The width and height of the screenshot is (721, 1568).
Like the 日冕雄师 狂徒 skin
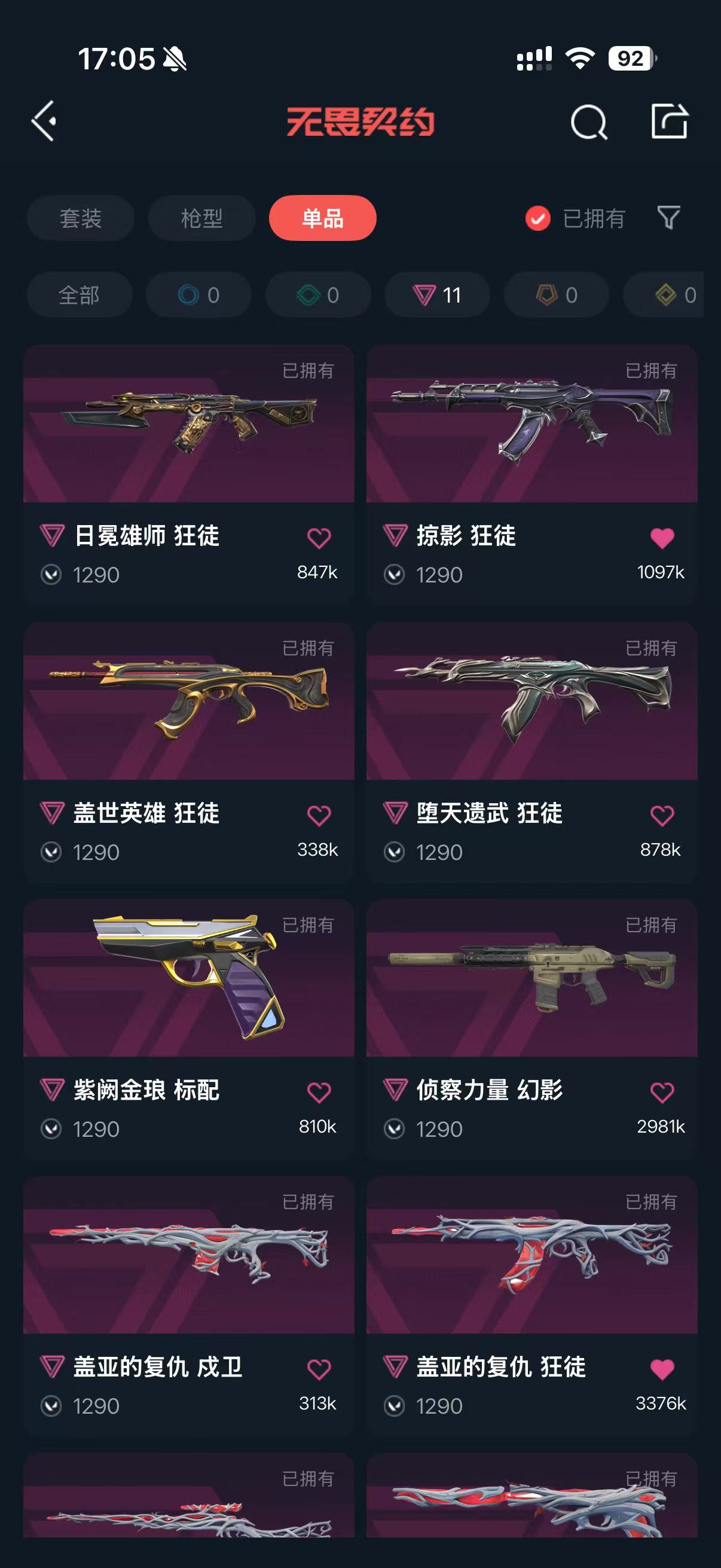(319, 538)
